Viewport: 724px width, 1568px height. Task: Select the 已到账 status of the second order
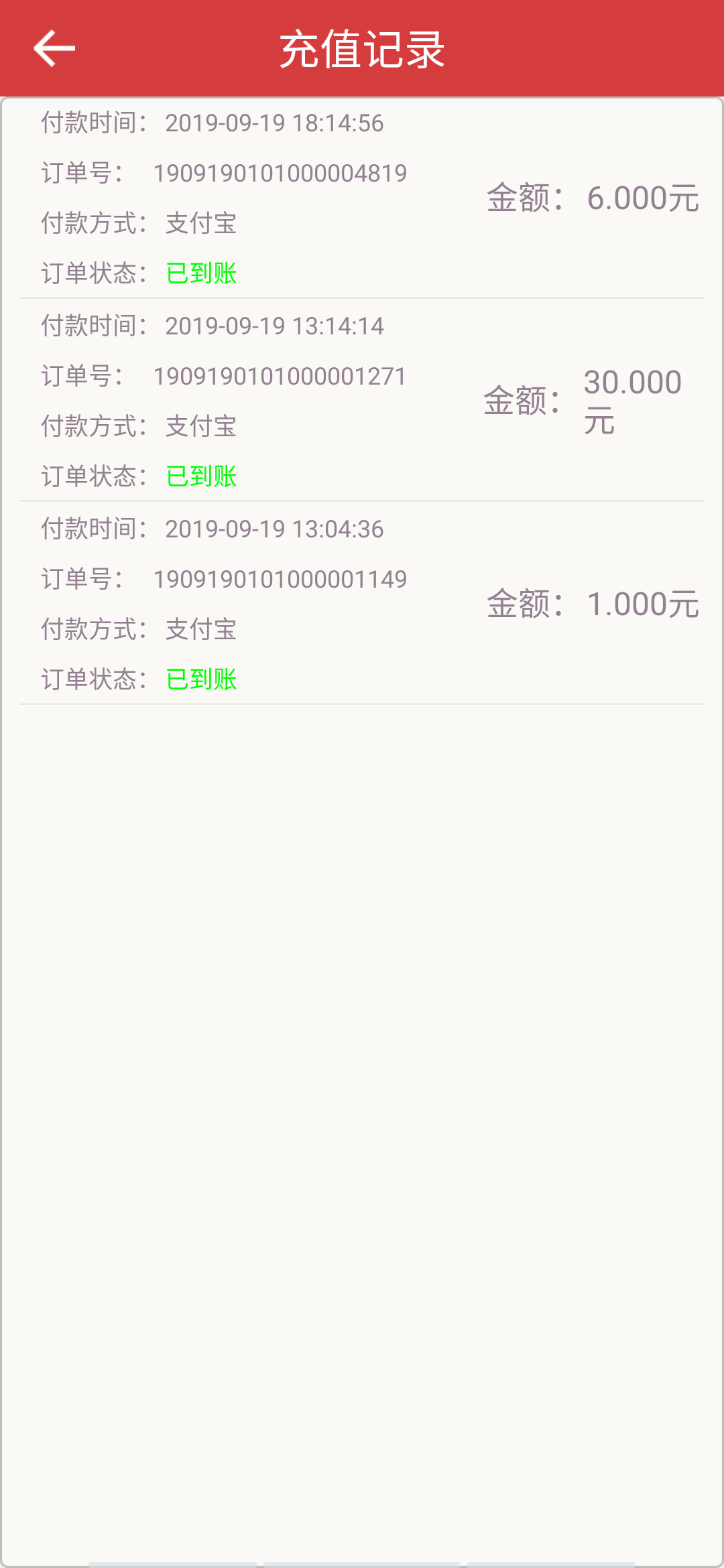200,476
